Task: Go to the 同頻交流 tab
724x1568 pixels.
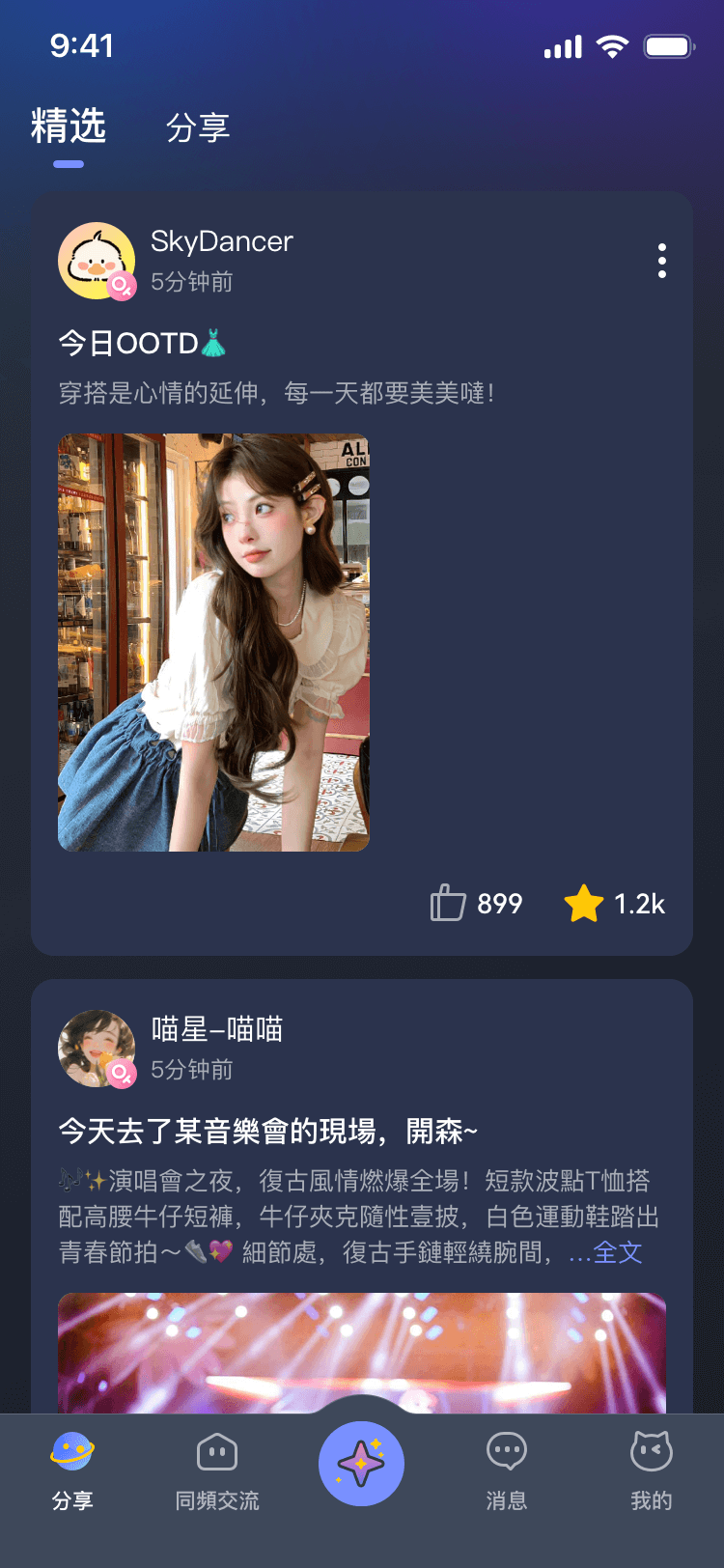Action: 217,1470
